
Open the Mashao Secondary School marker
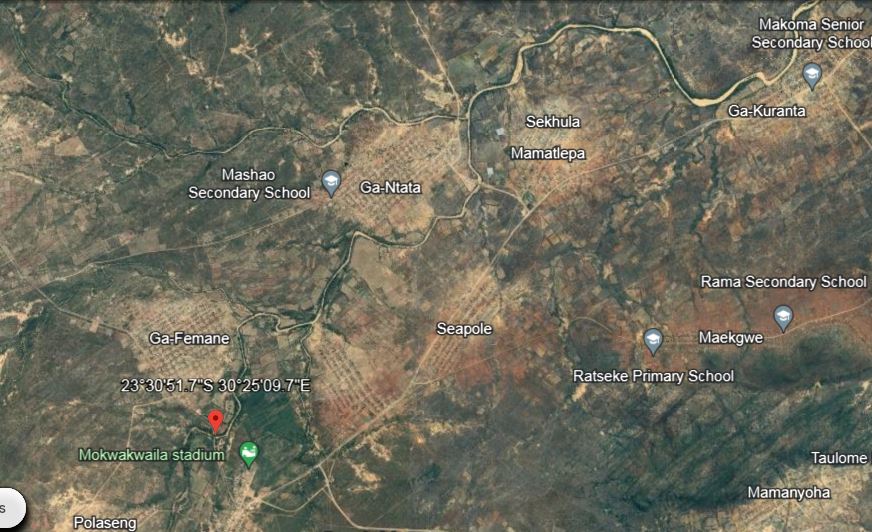331,182
